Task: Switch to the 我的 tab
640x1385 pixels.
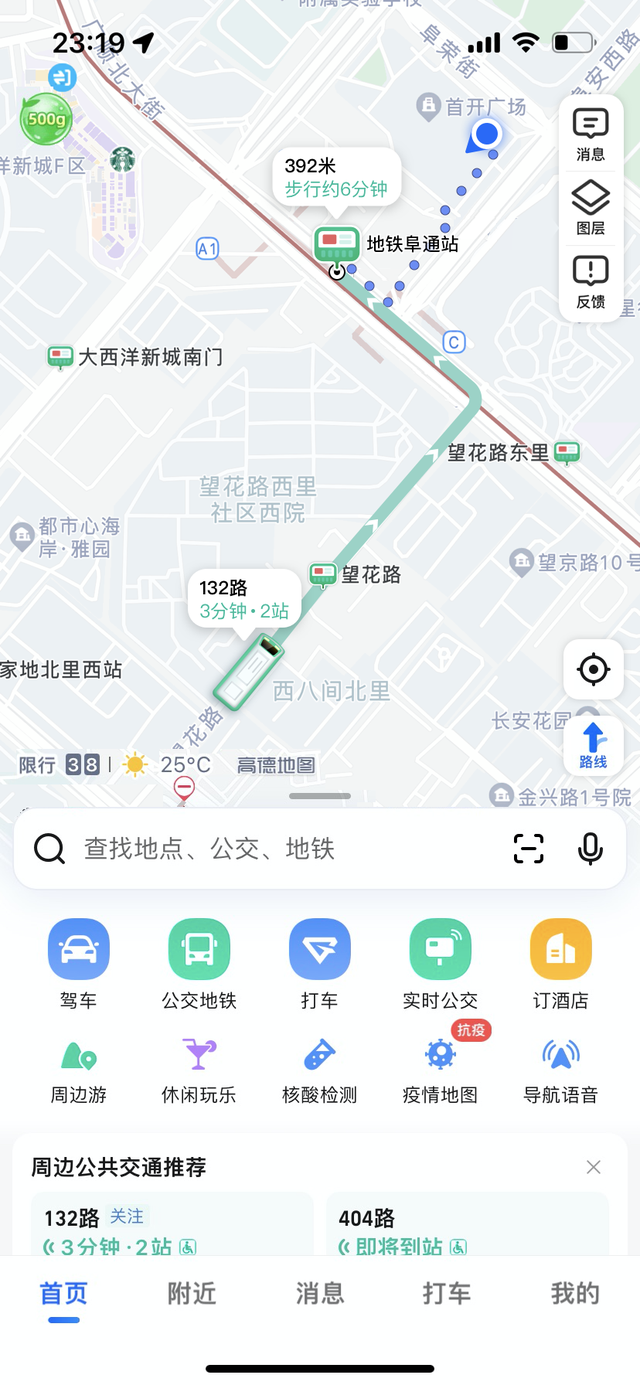Action: pyautogui.click(x=575, y=1293)
